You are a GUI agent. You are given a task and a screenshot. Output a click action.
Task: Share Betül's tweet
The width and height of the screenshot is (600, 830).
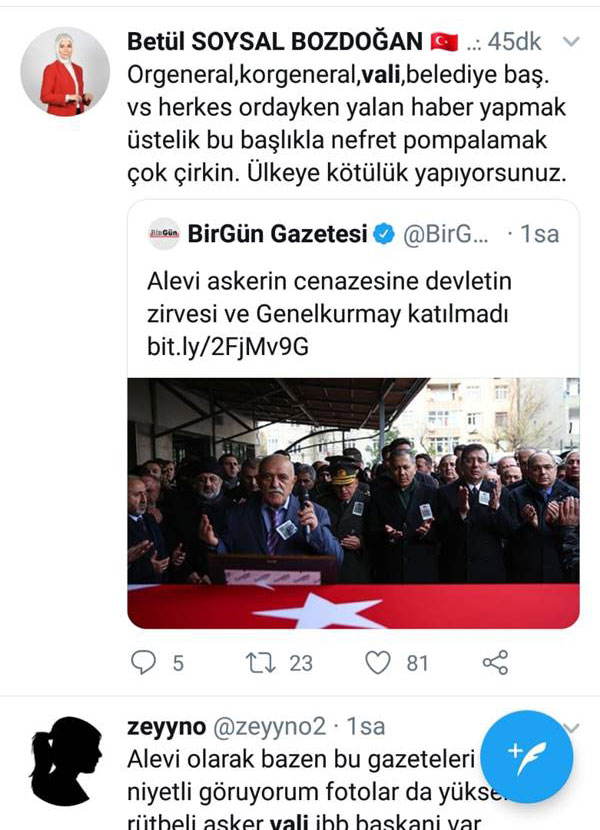(x=495, y=662)
